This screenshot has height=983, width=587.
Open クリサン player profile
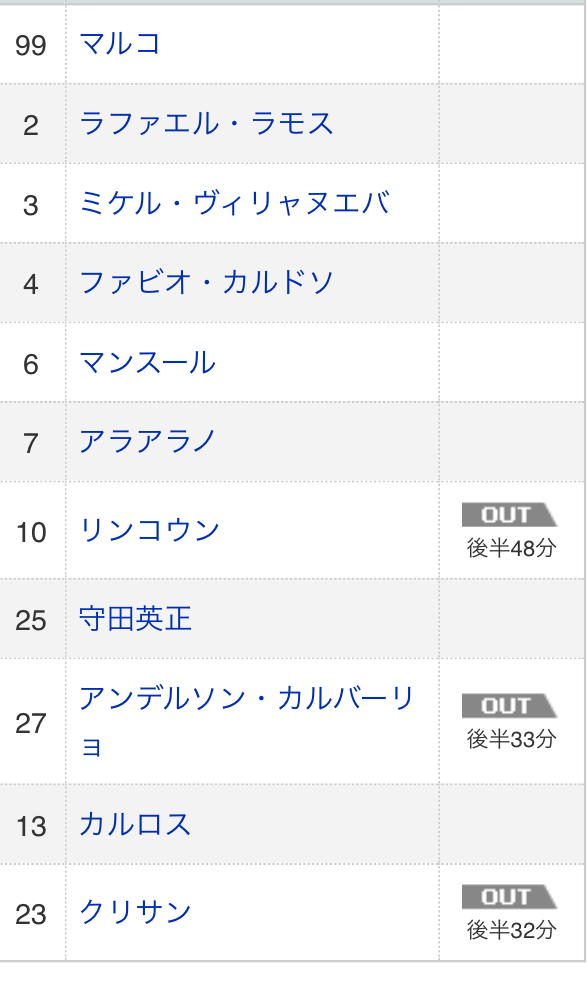click(135, 912)
